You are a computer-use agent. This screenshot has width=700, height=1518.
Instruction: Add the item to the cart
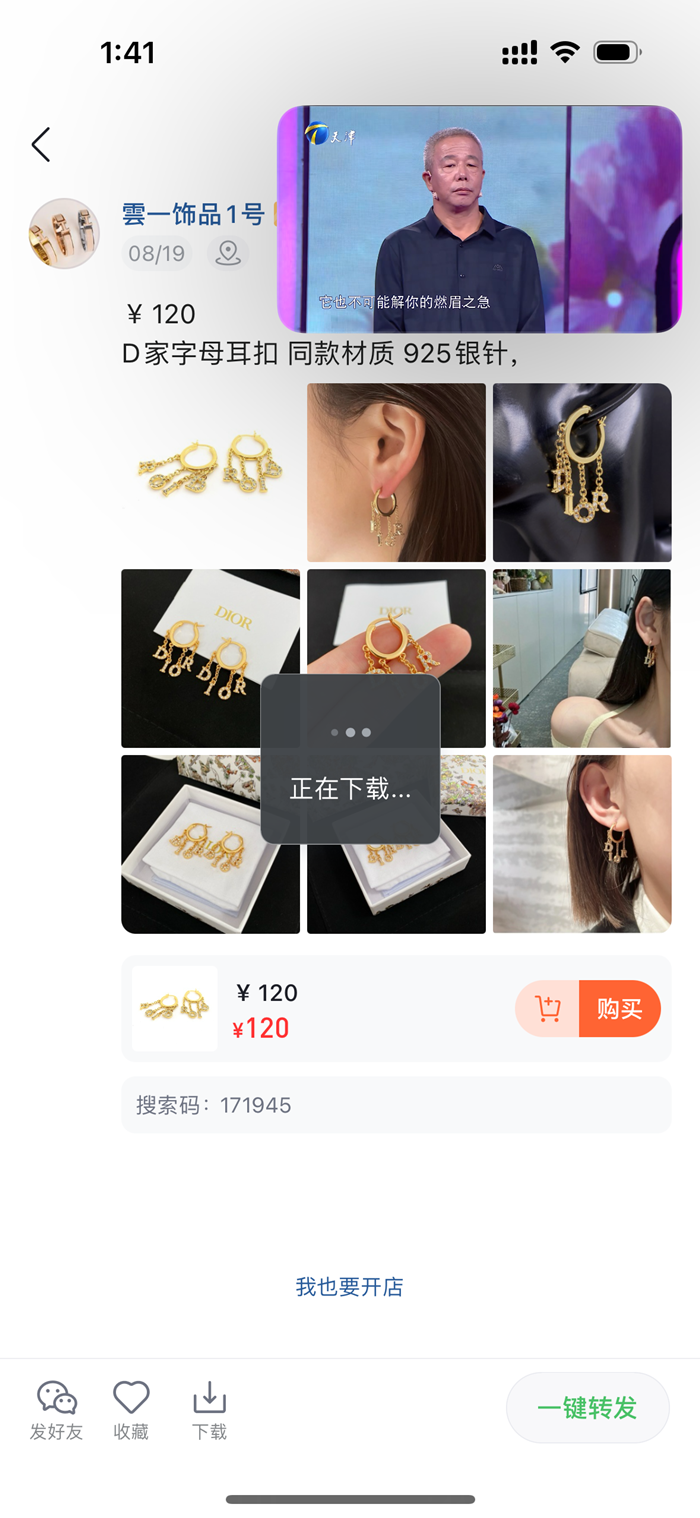click(x=548, y=1009)
